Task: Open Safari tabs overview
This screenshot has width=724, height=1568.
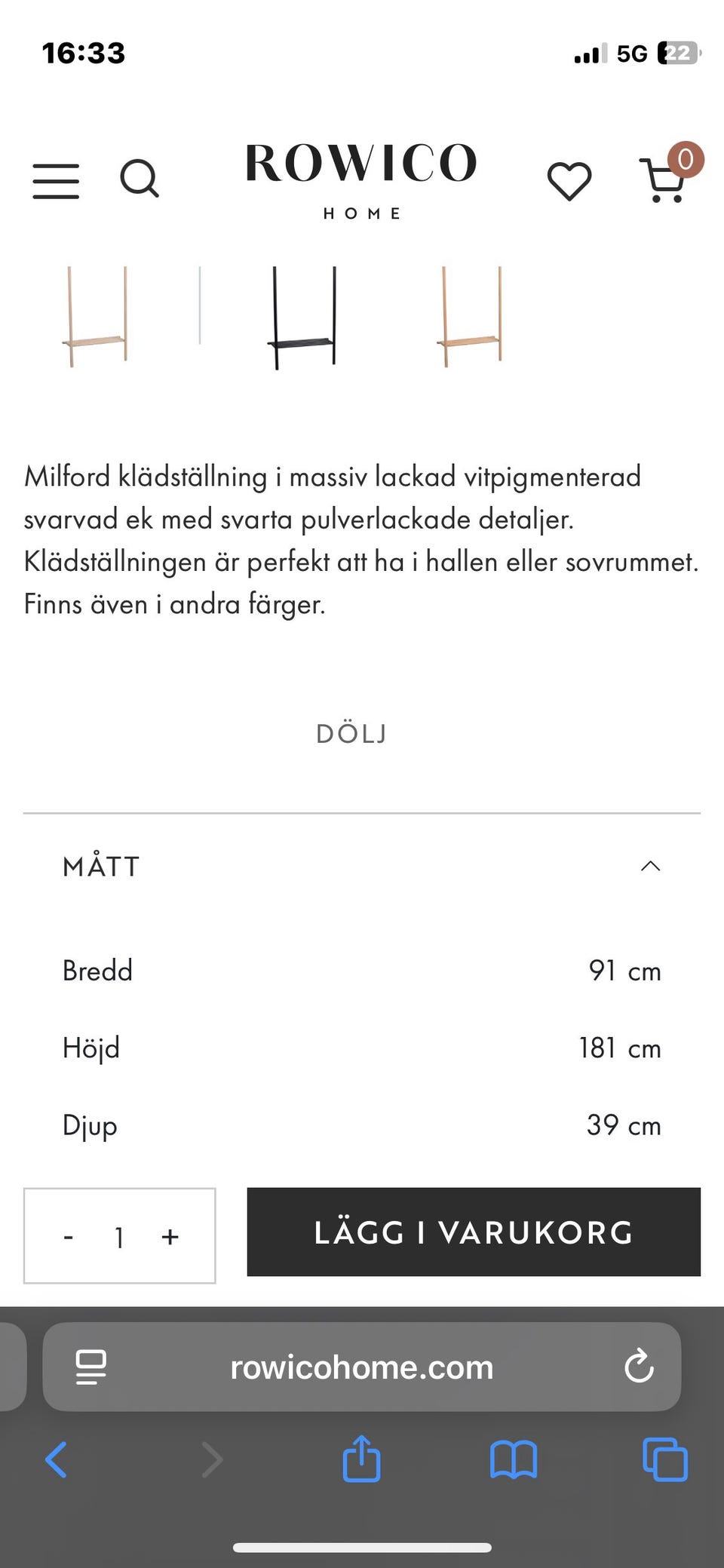Action: 665,1459
